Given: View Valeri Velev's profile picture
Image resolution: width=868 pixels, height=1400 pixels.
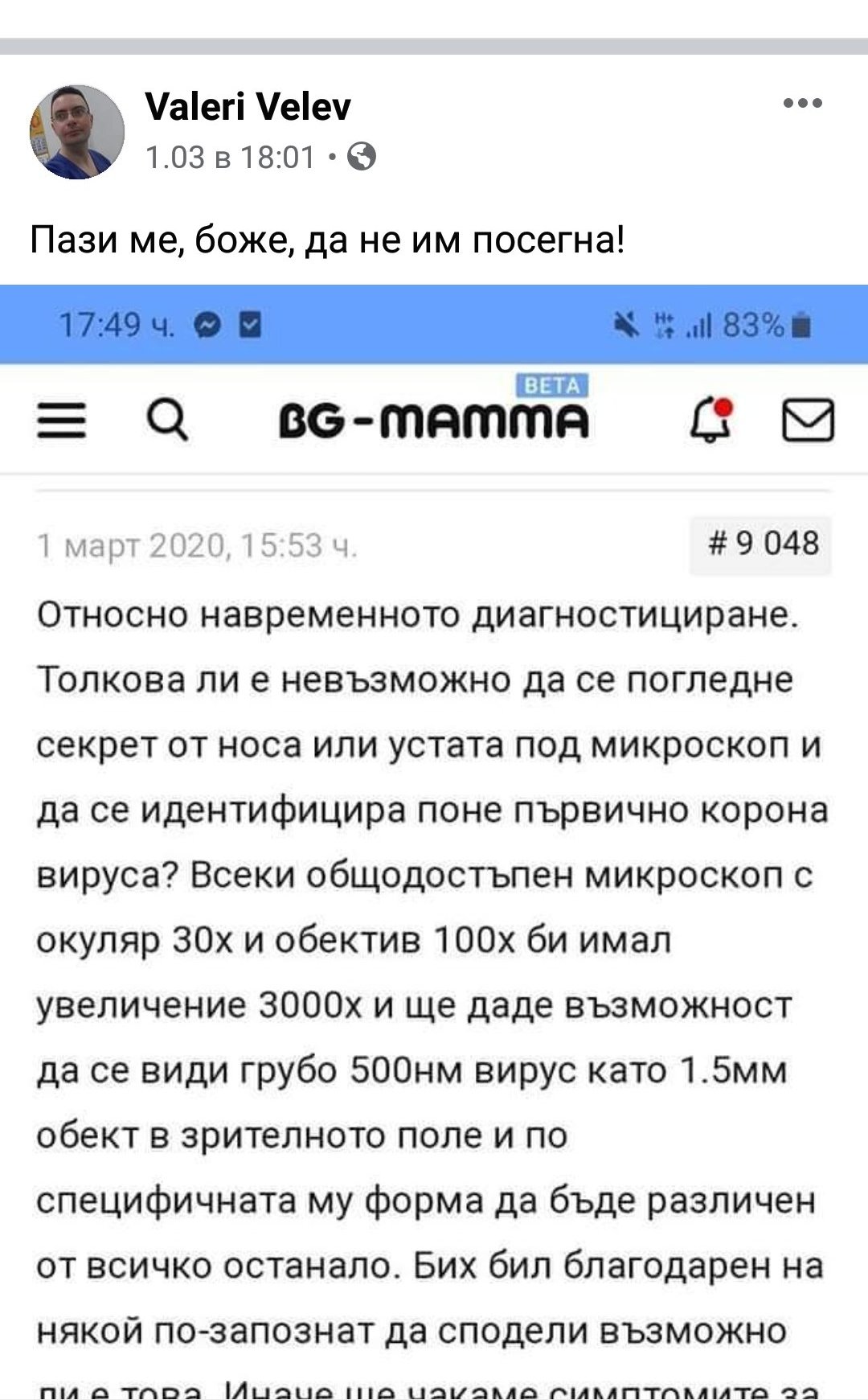Looking at the screenshot, I should click(77, 132).
